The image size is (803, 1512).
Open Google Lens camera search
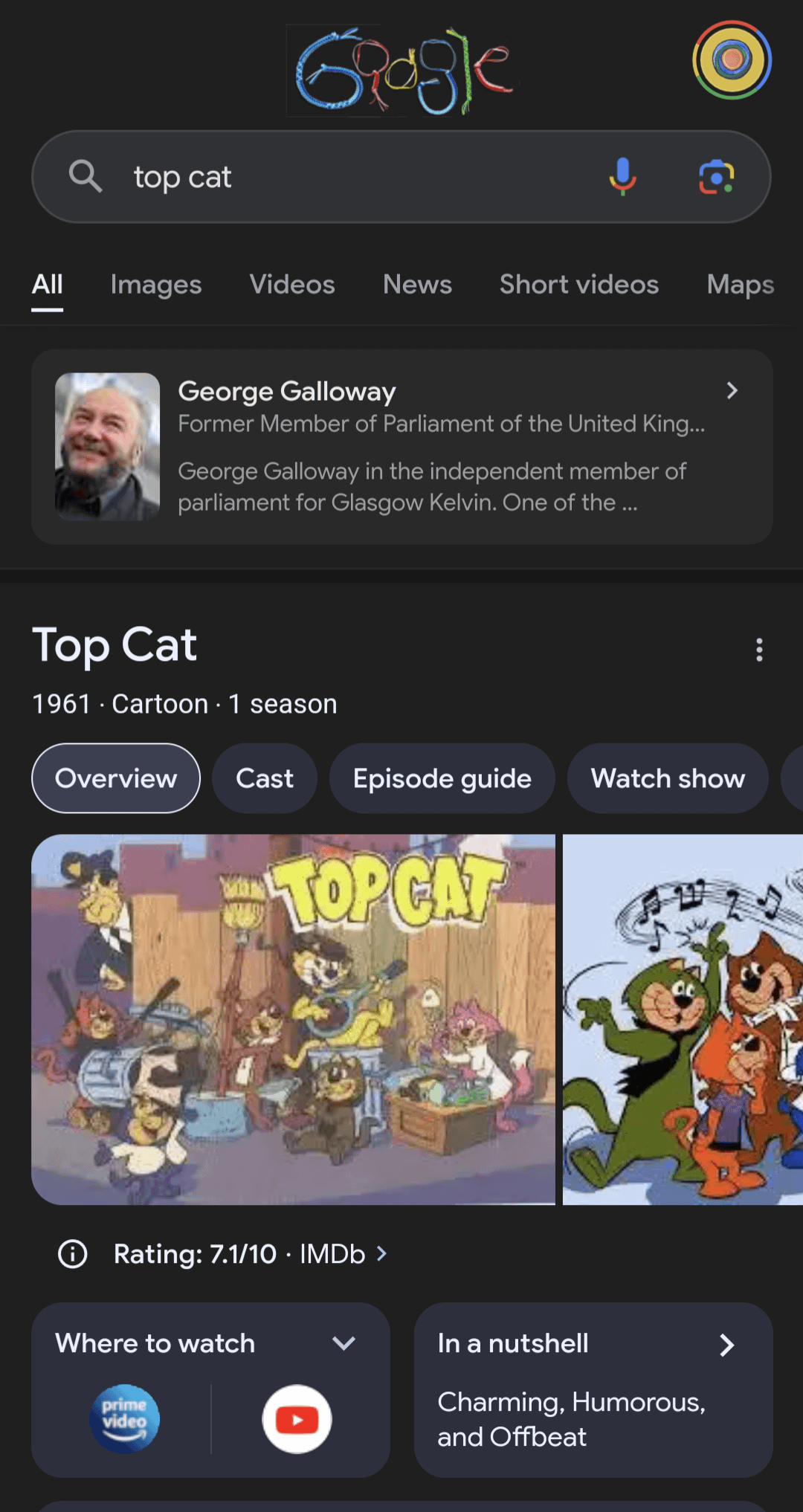pos(716,177)
